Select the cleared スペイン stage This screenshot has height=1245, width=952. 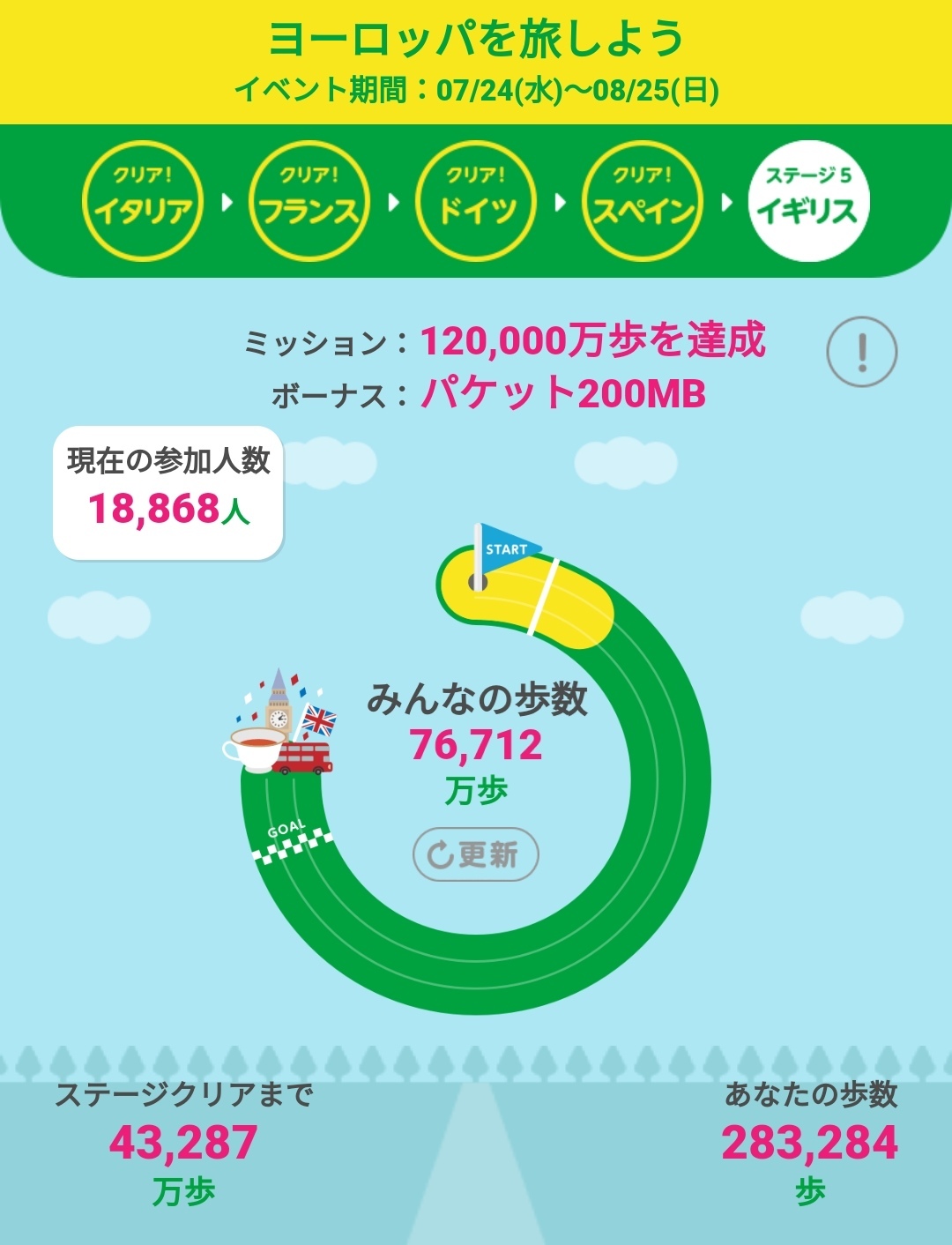tap(643, 201)
